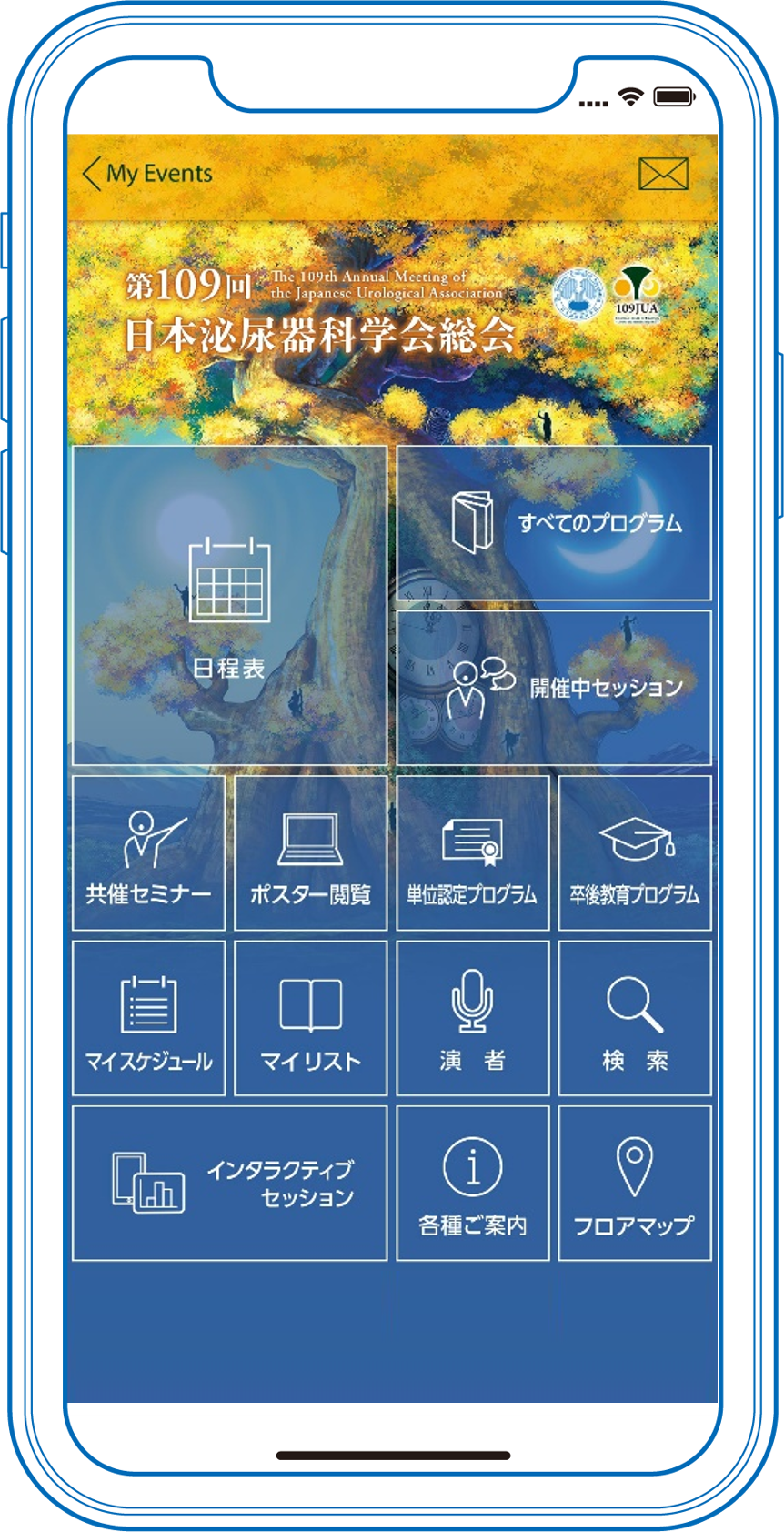View 開催中セッション
Image resolution: width=784 pixels, height=1532 pixels.
click(554, 688)
